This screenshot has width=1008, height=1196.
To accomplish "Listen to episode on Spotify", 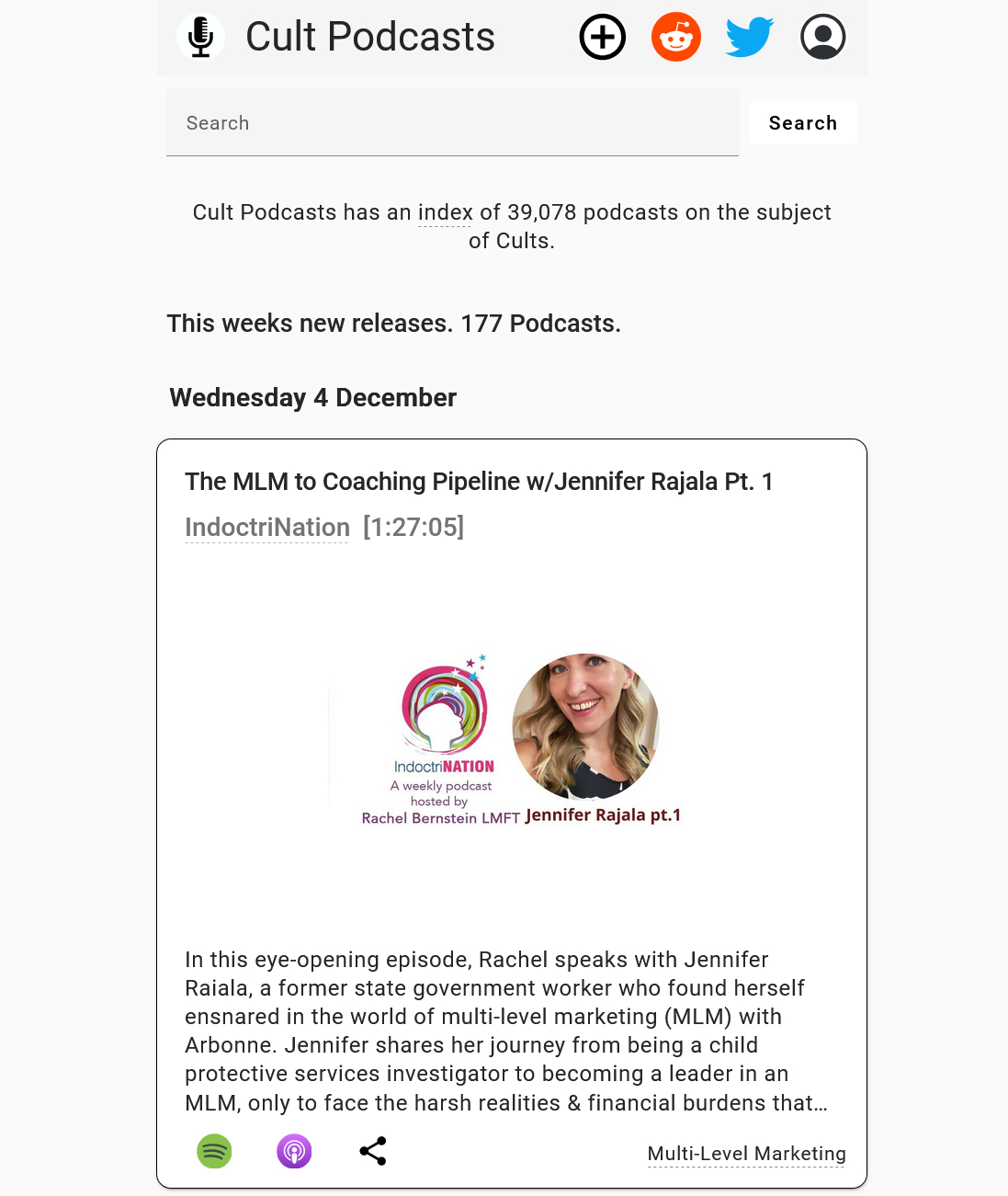I will coord(214,1151).
